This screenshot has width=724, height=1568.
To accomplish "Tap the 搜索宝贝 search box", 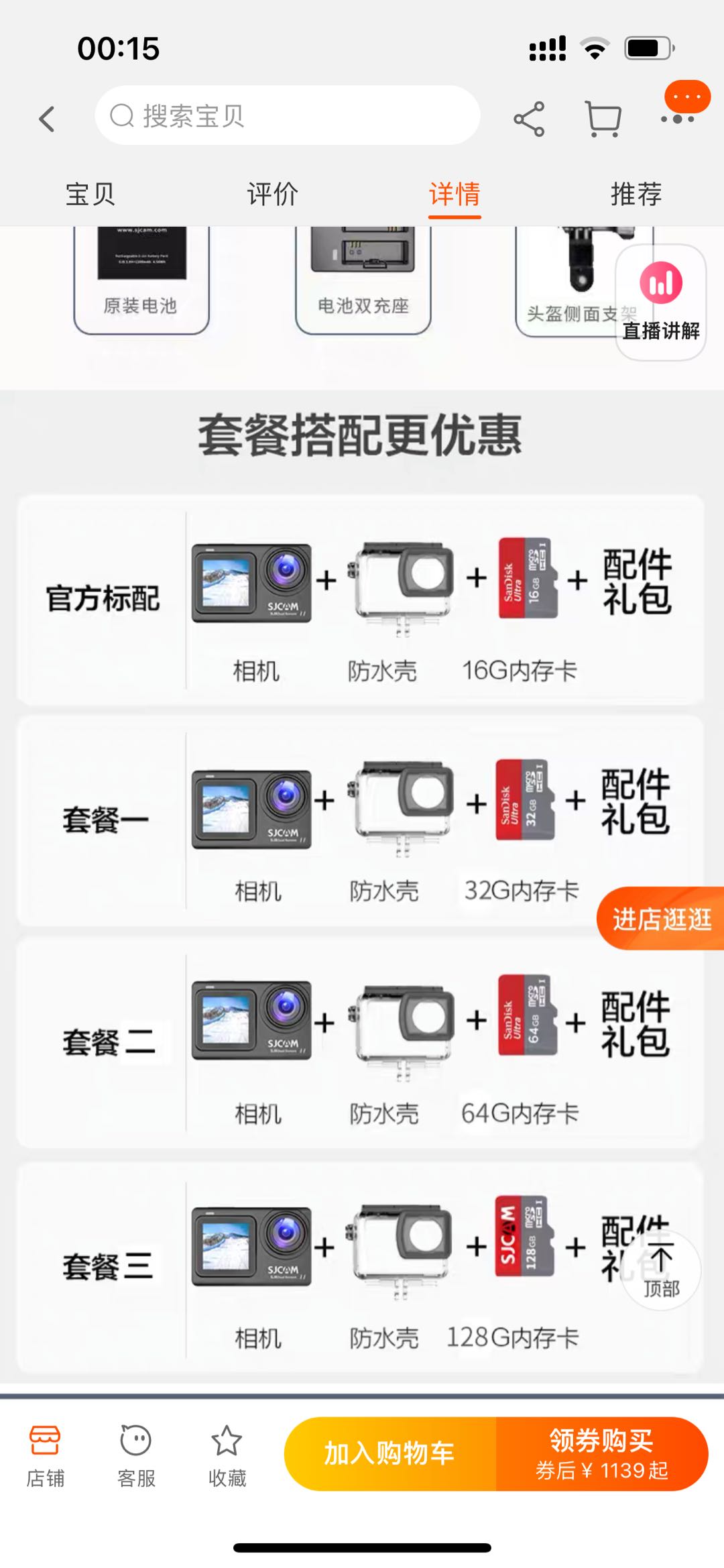I will point(287,115).
